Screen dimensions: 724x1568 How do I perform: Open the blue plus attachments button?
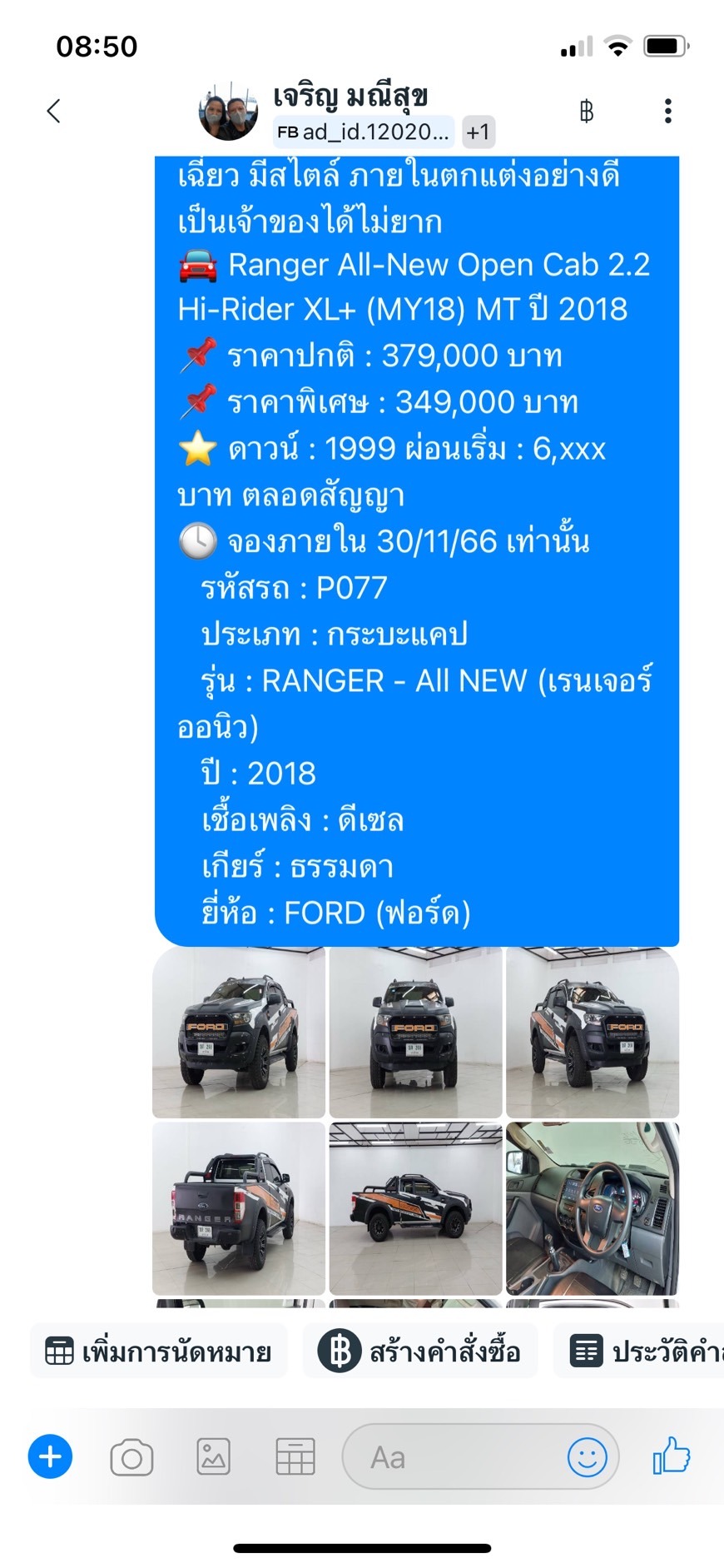(x=50, y=1457)
